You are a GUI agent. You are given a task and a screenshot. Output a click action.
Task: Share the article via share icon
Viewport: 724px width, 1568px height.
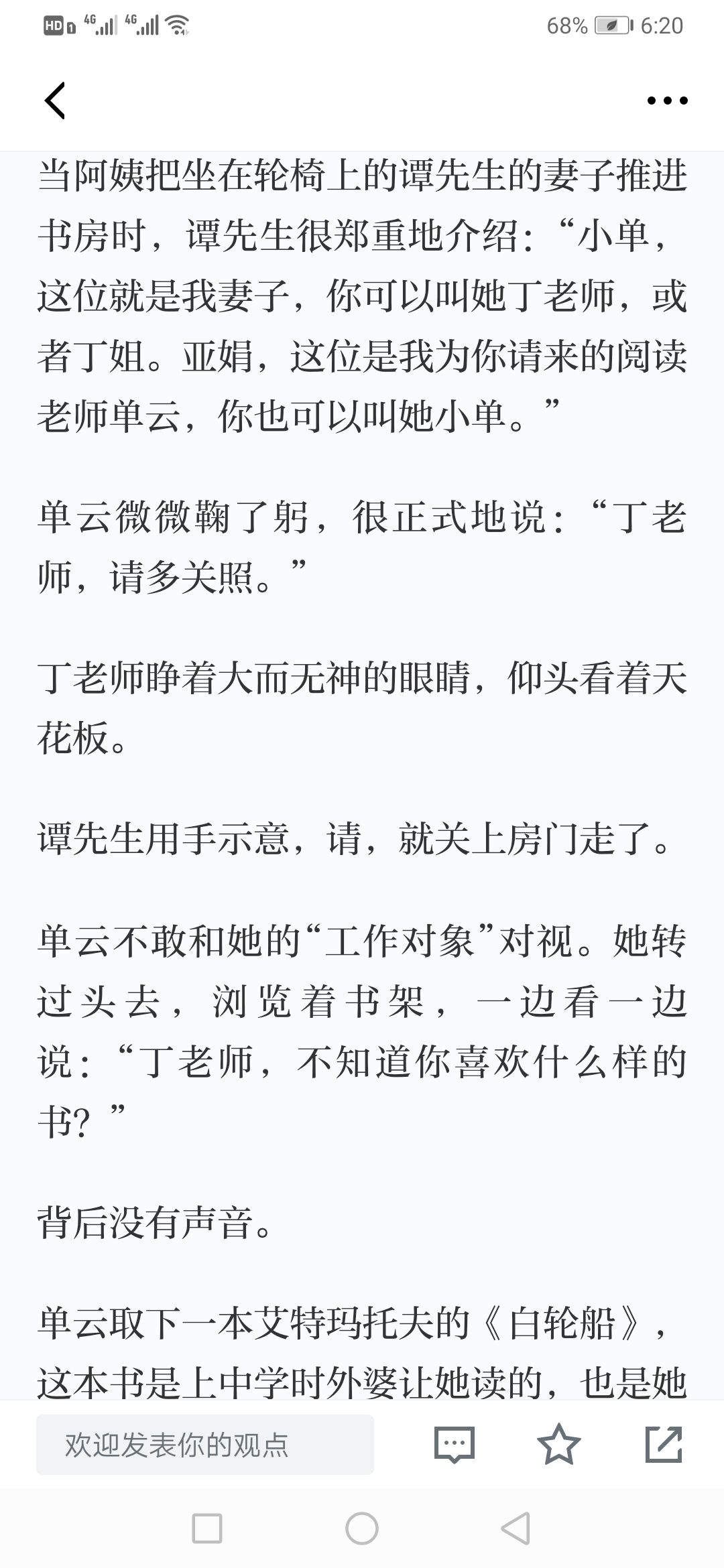pyautogui.click(x=664, y=1444)
